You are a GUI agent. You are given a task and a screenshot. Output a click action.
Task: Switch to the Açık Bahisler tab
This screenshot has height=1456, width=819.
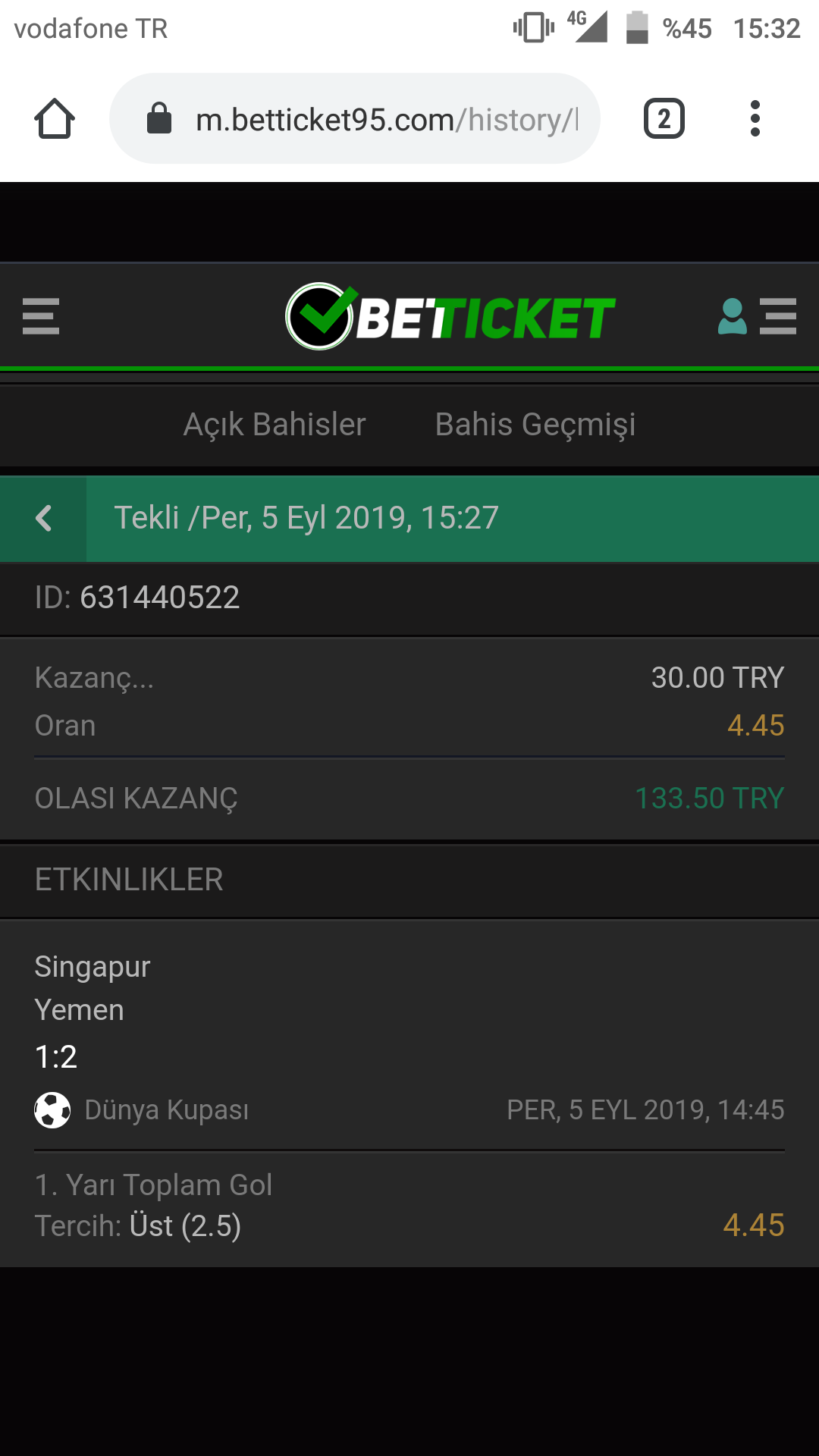coord(275,425)
